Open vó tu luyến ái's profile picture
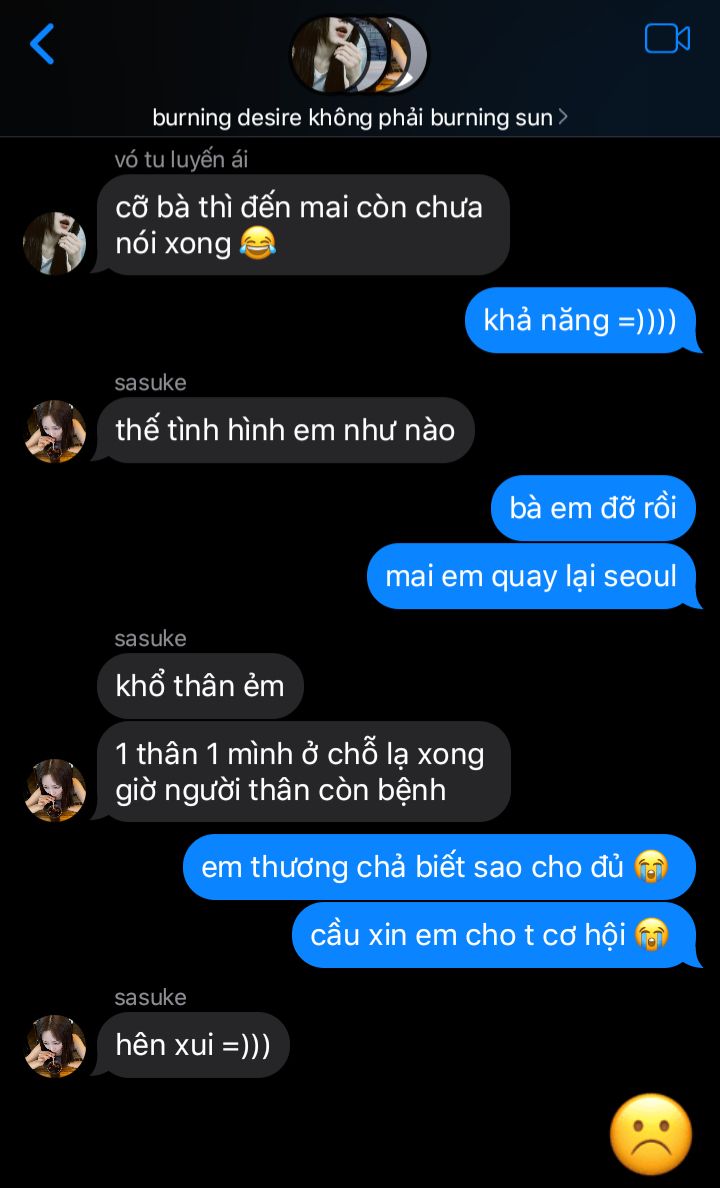Viewport: 720px width, 1188px height. point(54,243)
